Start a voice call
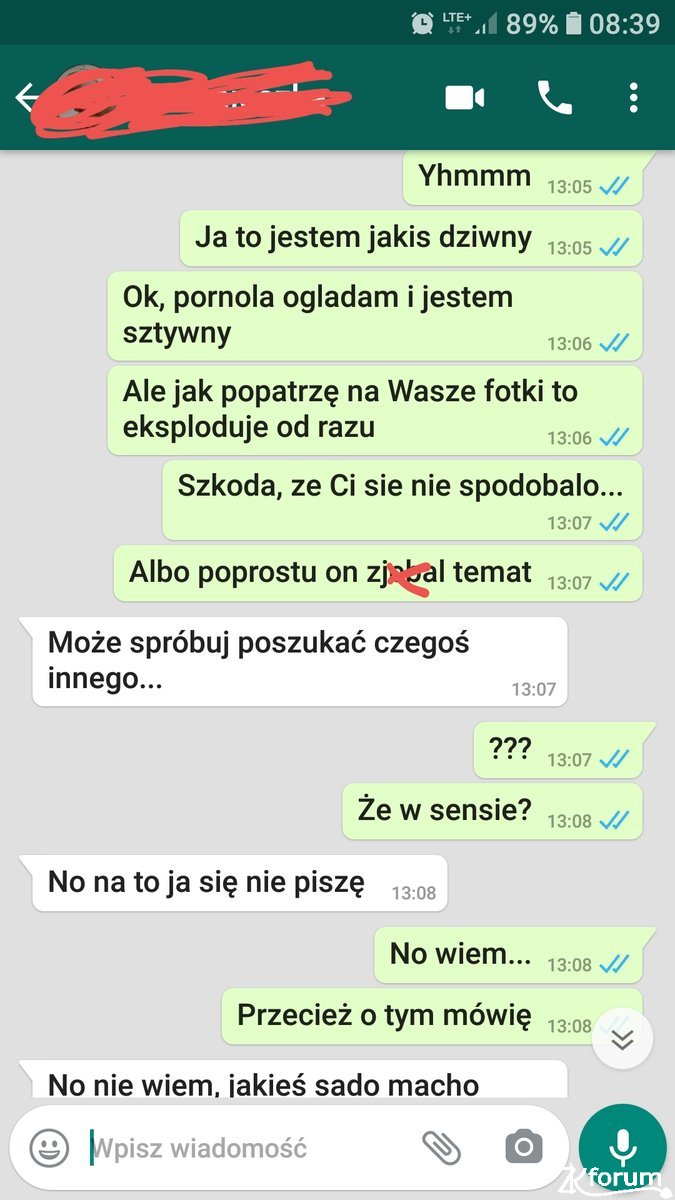The image size is (675, 1200). 554,97
